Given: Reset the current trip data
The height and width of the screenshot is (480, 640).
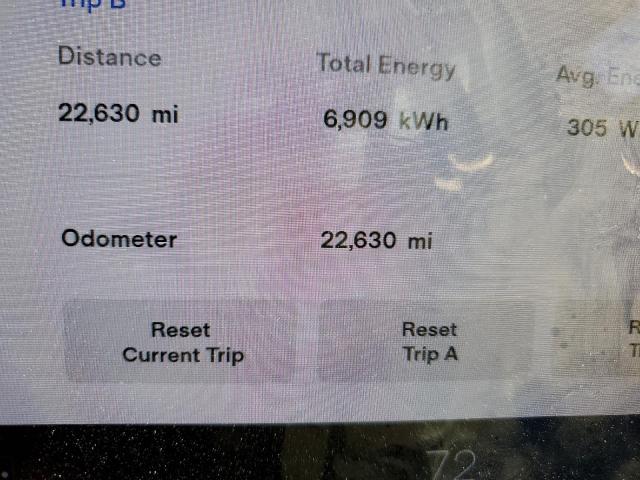Looking at the screenshot, I should click(181, 342).
